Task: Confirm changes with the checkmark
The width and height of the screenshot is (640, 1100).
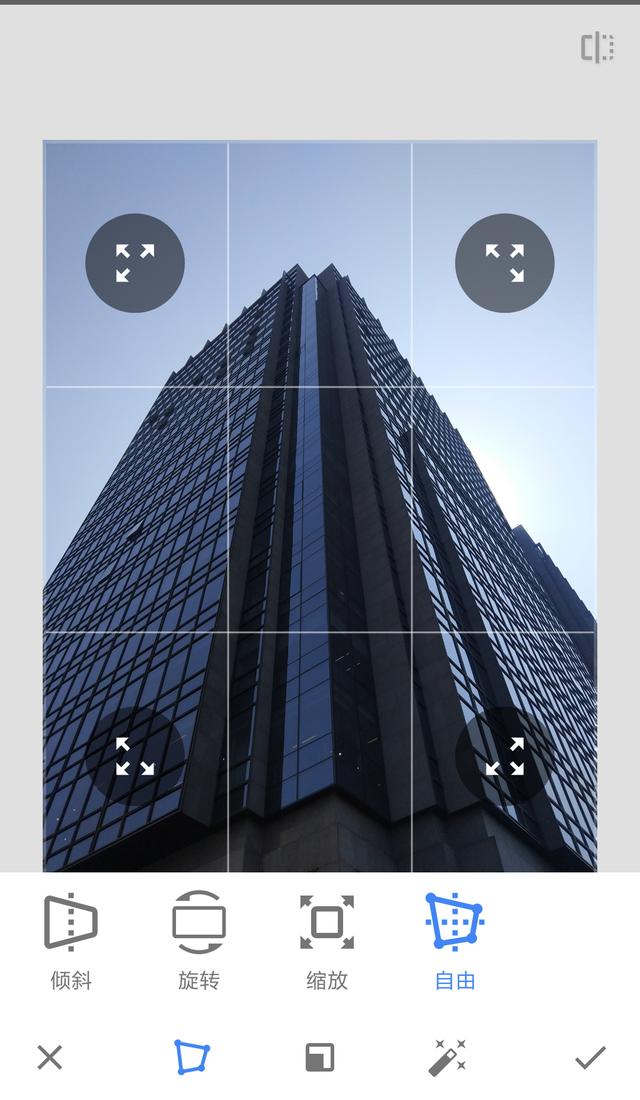Action: coord(590,1057)
